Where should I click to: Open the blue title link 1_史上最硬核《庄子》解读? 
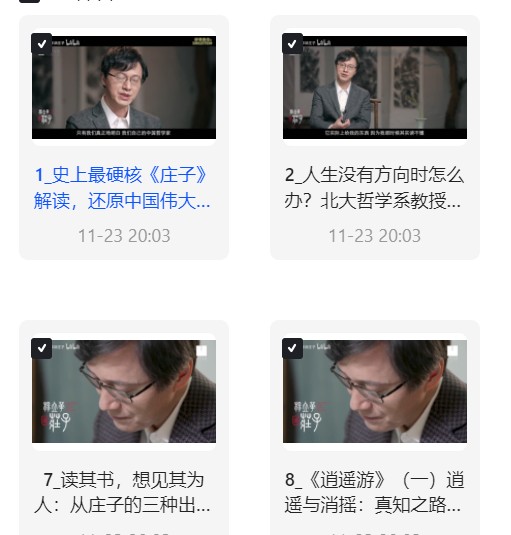pyautogui.click(x=122, y=188)
